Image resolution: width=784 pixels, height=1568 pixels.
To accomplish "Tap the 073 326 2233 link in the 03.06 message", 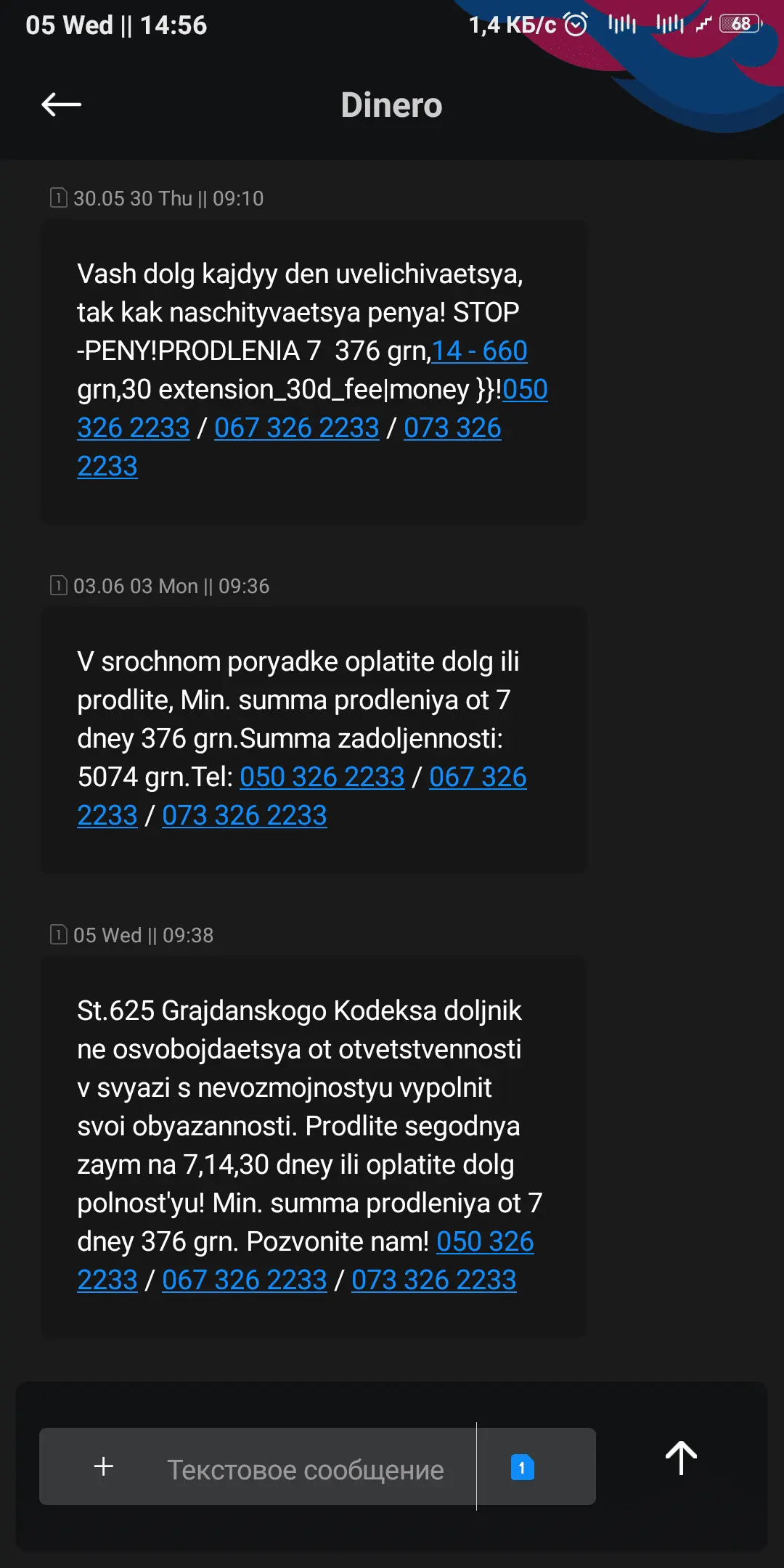I will [244, 816].
